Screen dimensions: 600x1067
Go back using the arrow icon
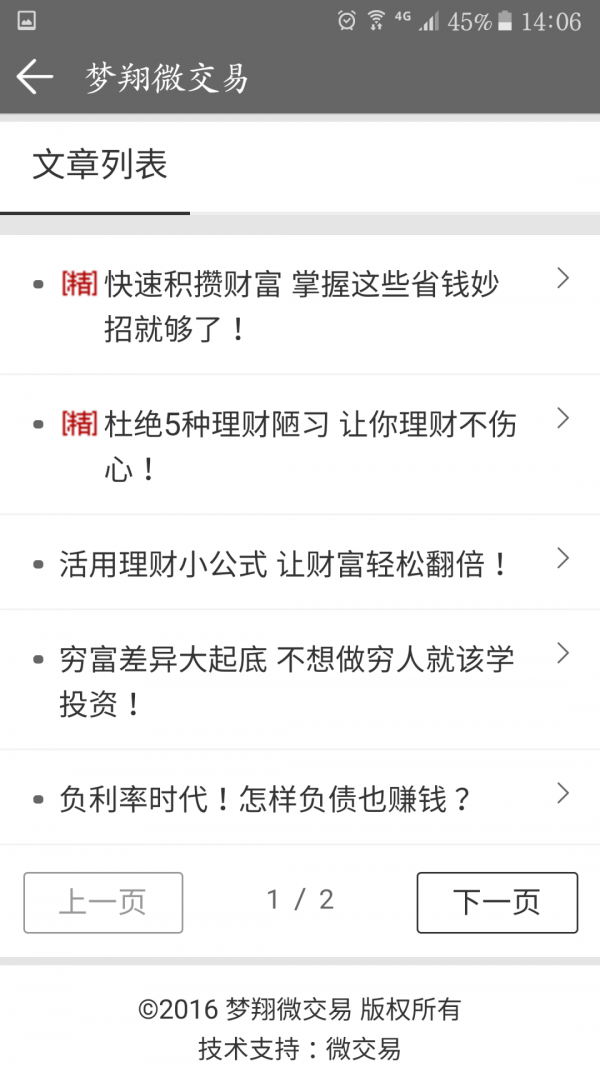tap(34, 77)
